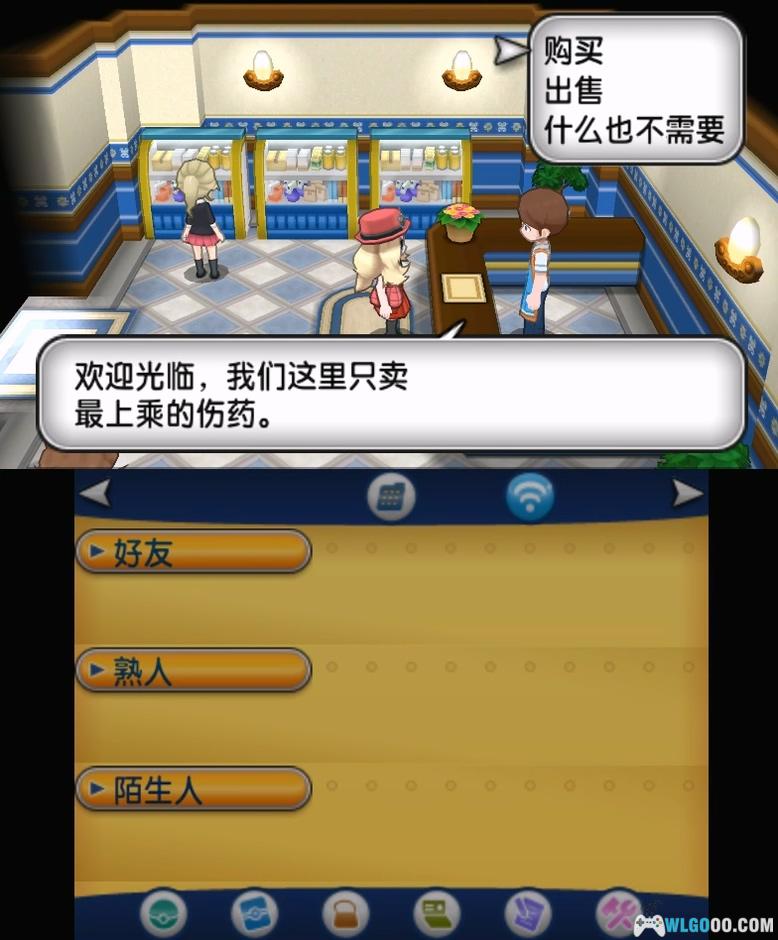This screenshot has height=940, width=778.
Task: Open the Pokémon party icon
Action: pyautogui.click(x=164, y=912)
